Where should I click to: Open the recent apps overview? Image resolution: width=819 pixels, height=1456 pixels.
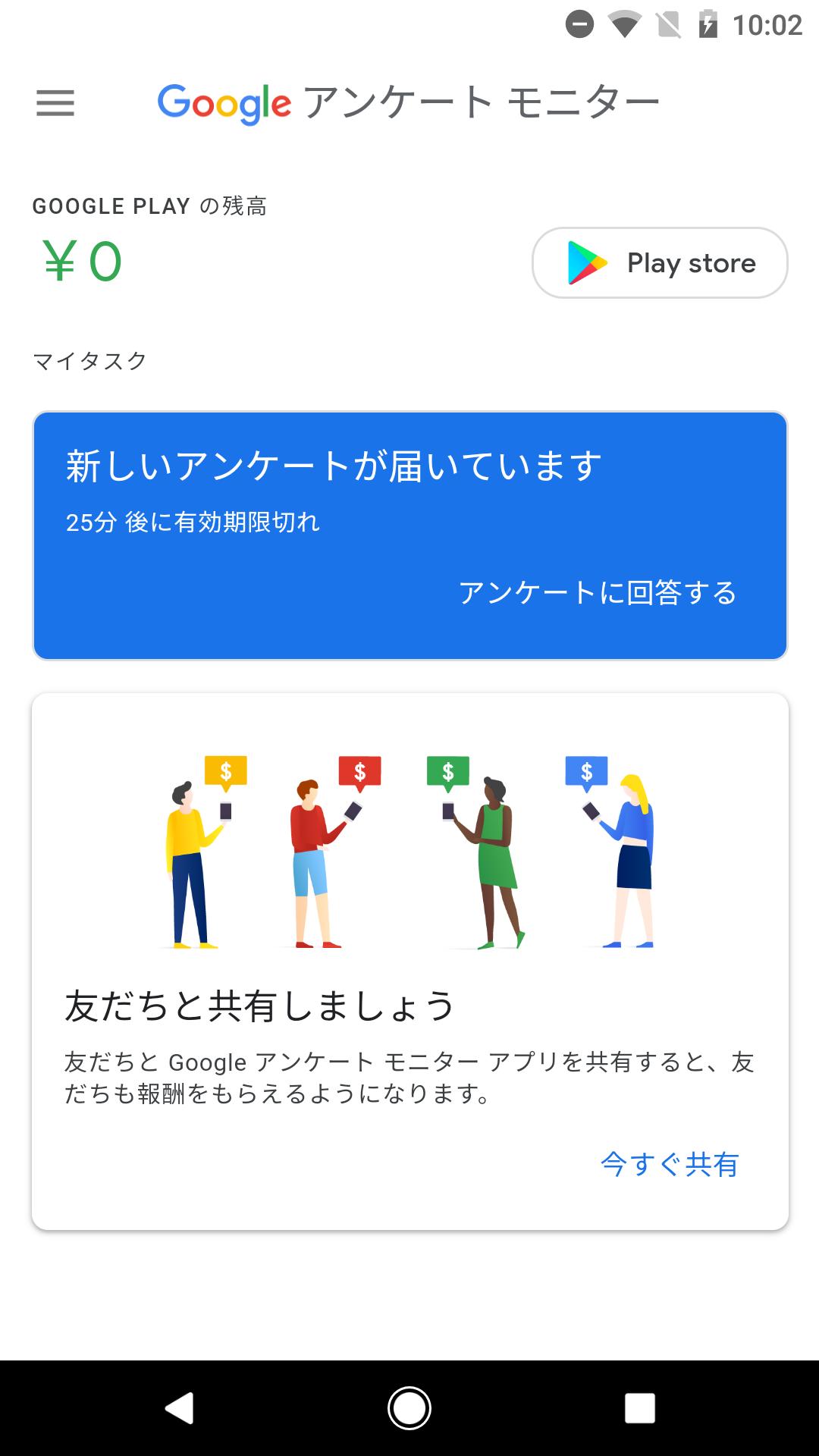[639, 1408]
